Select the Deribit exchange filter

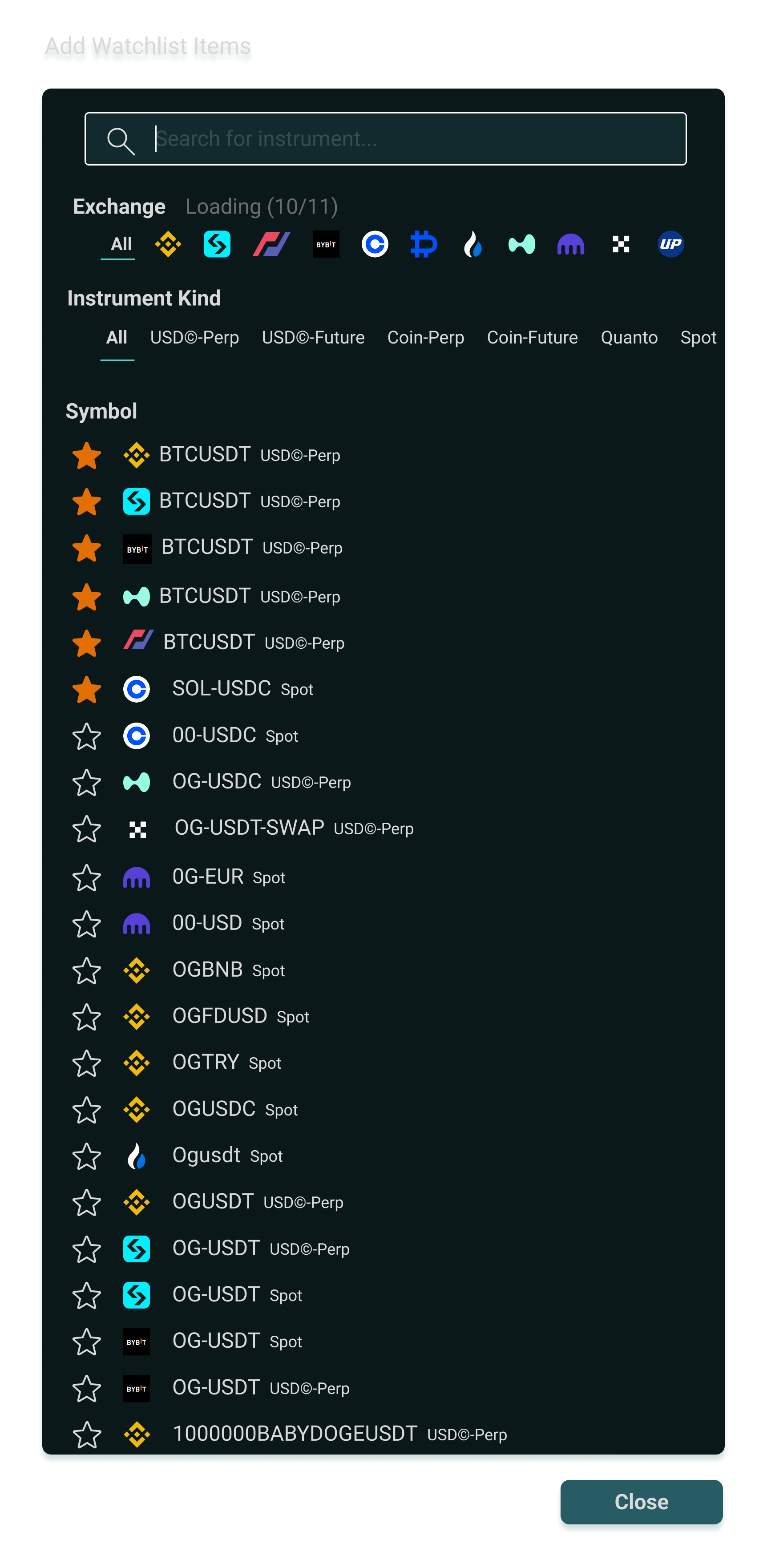424,245
